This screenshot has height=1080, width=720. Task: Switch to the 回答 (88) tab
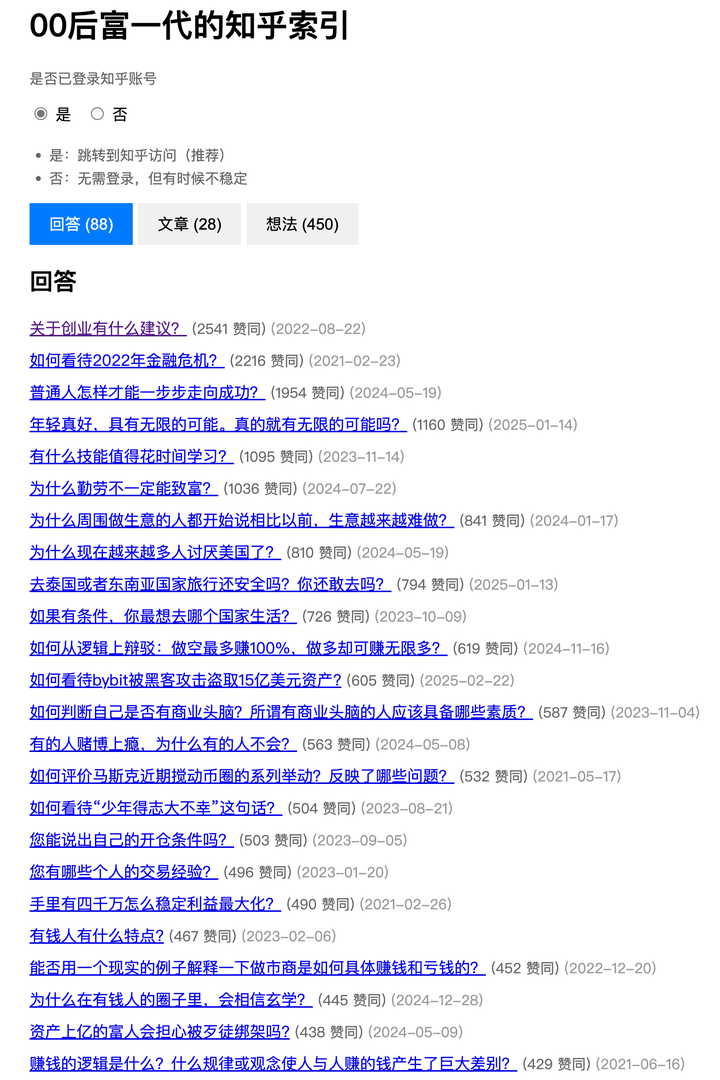point(81,224)
